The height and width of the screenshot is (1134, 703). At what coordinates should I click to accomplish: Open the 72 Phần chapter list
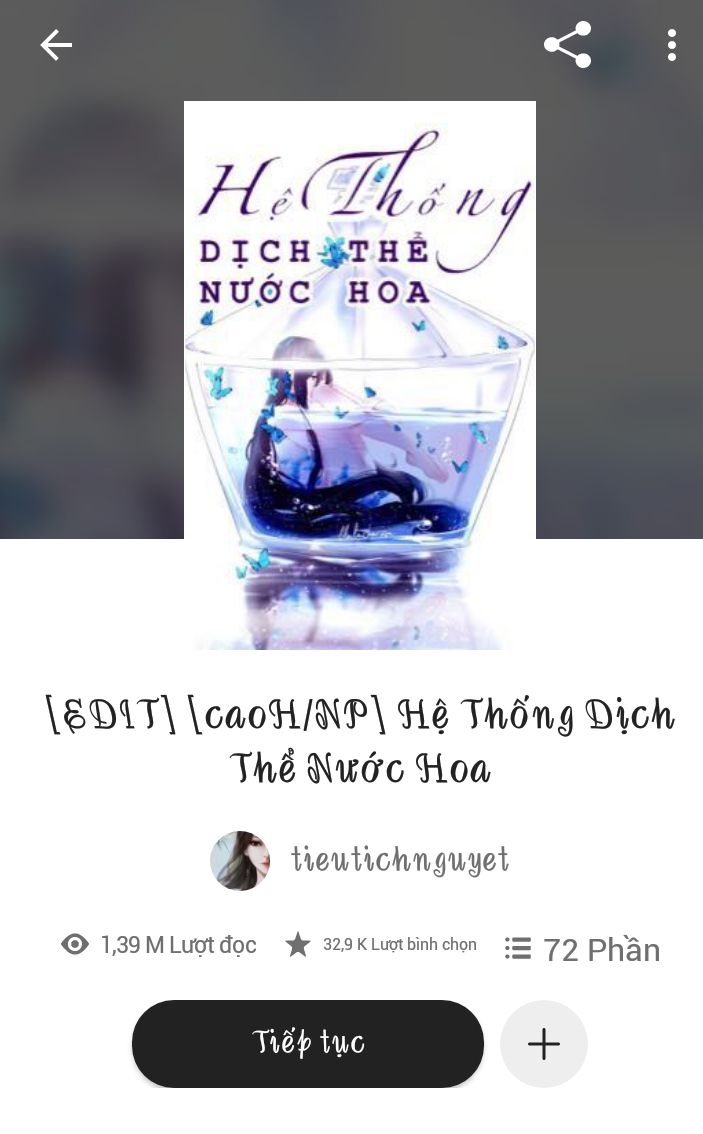click(x=582, y=949)
